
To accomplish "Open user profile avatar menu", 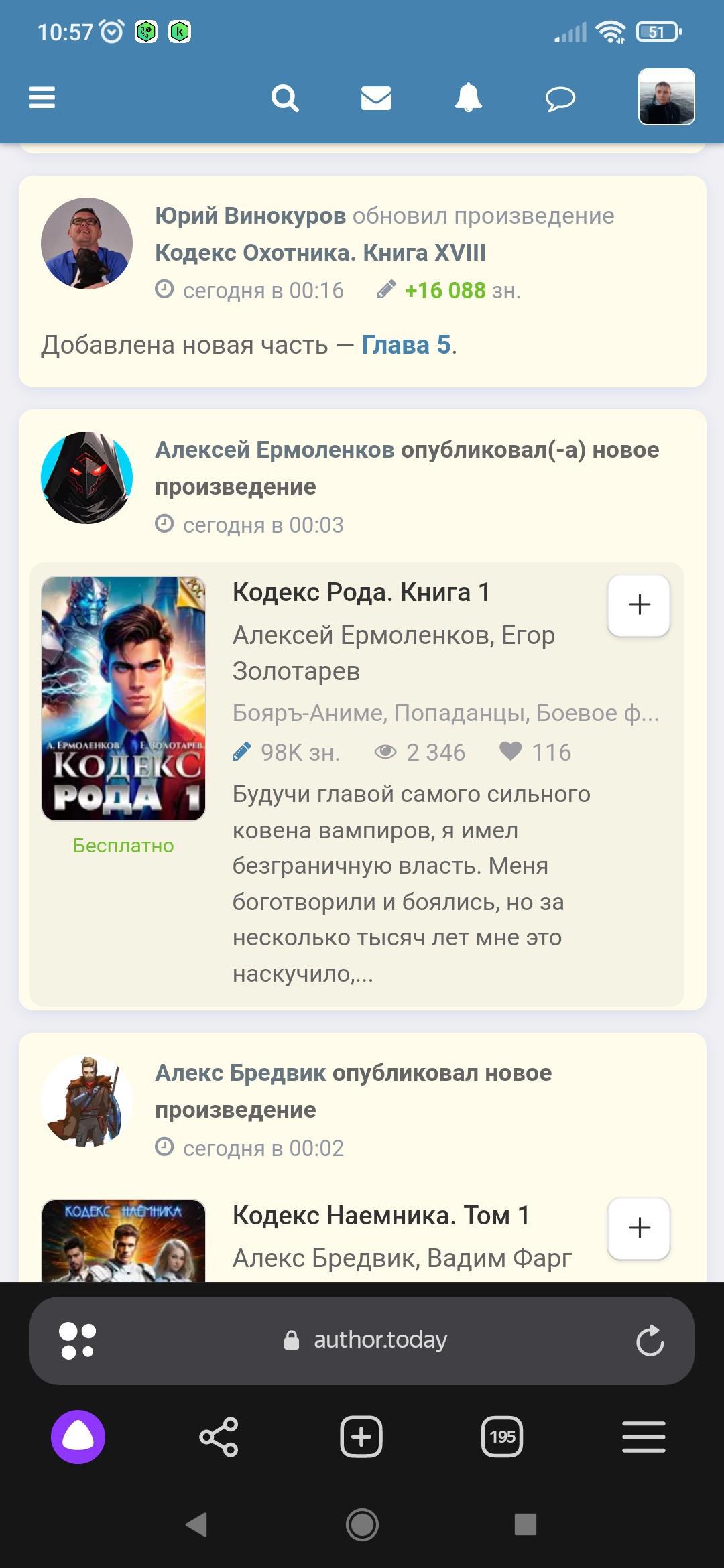I will (x=666, y=97).
